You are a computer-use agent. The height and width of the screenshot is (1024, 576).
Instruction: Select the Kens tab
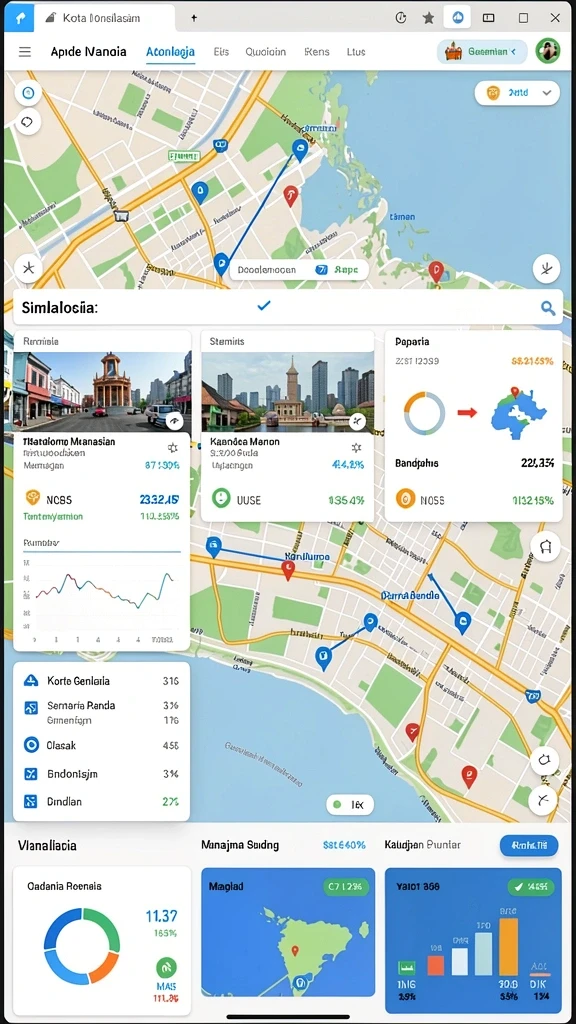(x=317, y=52)
